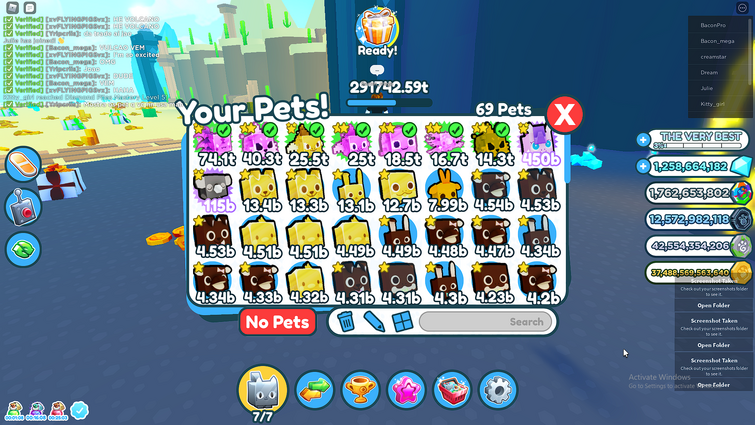Open the gold trophy menu
Image resolution: width=755 pixels, height=425 pixels.
coord(359,388)
